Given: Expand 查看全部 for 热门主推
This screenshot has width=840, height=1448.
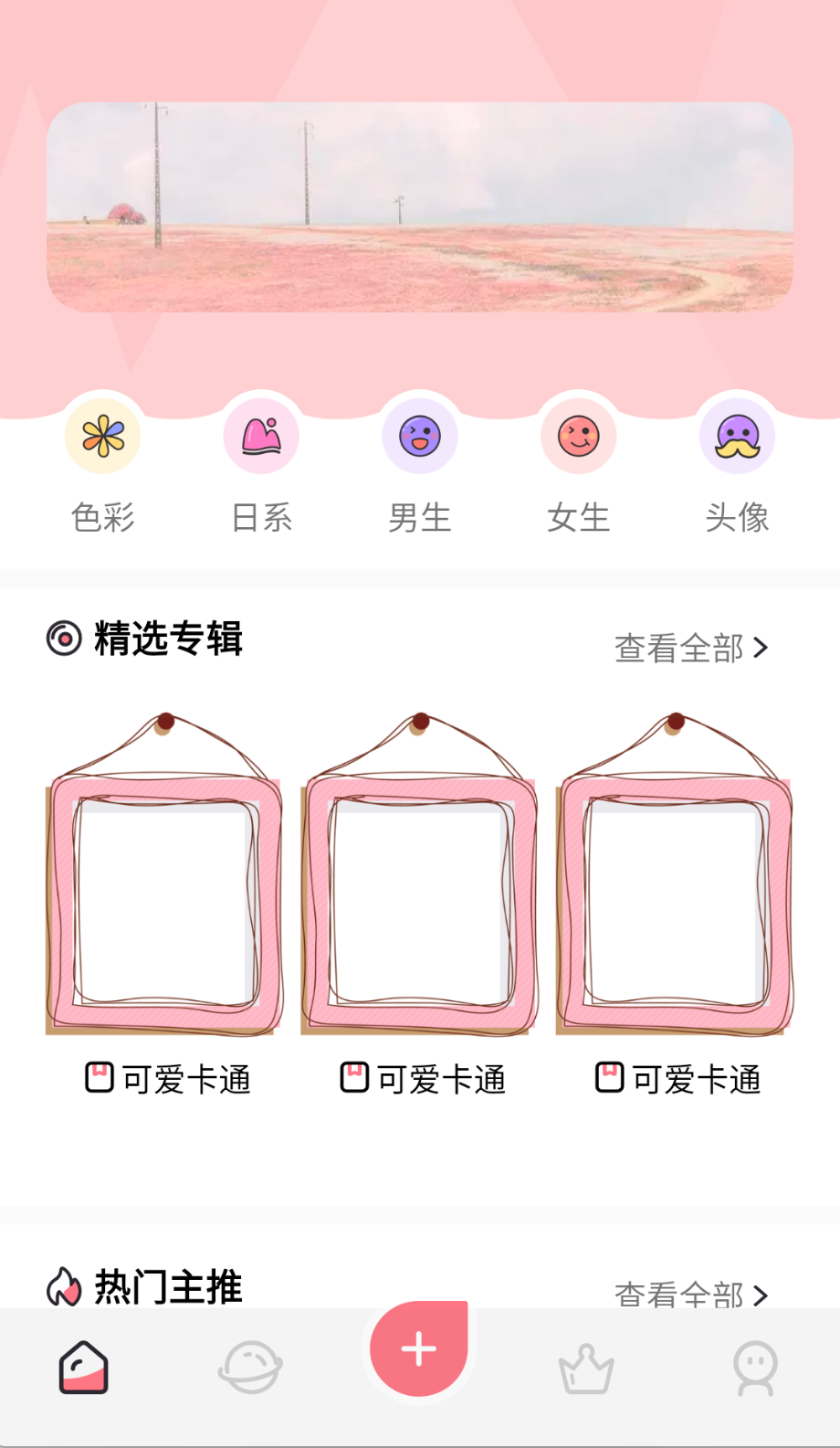Looking at the screenshot, I should tap(680, 1295).
